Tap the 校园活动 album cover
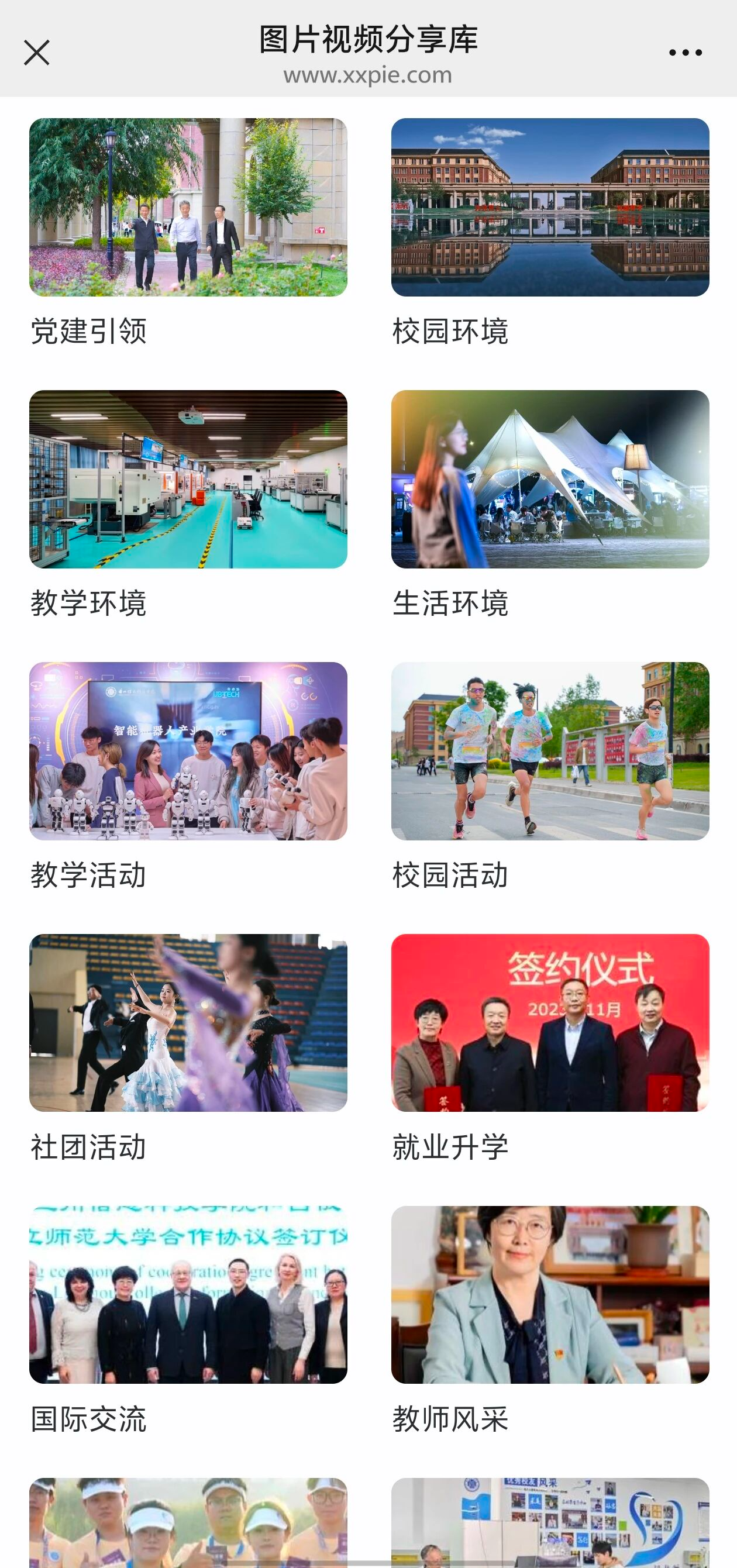This screenshot has width=737, height=1568. pos(550,751)
